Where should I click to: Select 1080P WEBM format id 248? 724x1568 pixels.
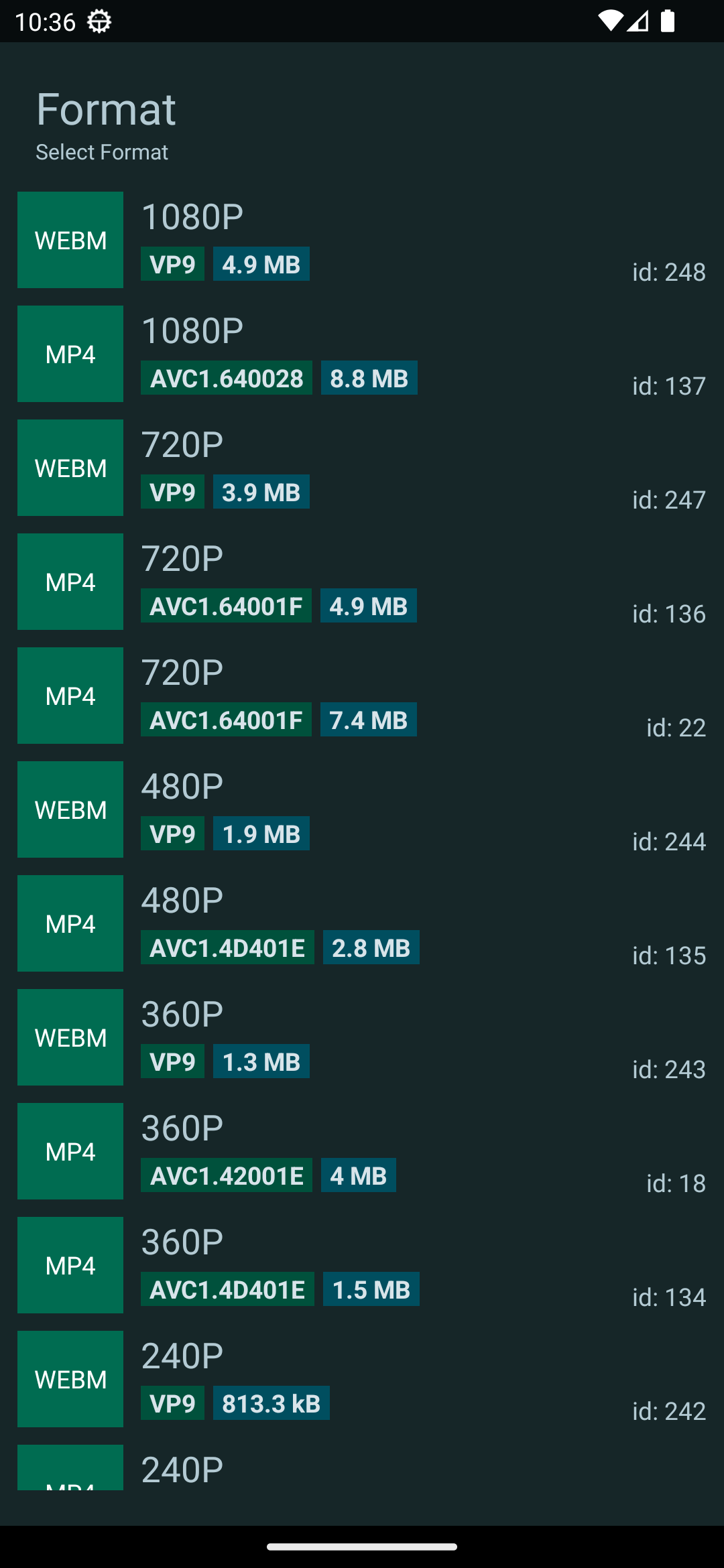click(362, 240)
